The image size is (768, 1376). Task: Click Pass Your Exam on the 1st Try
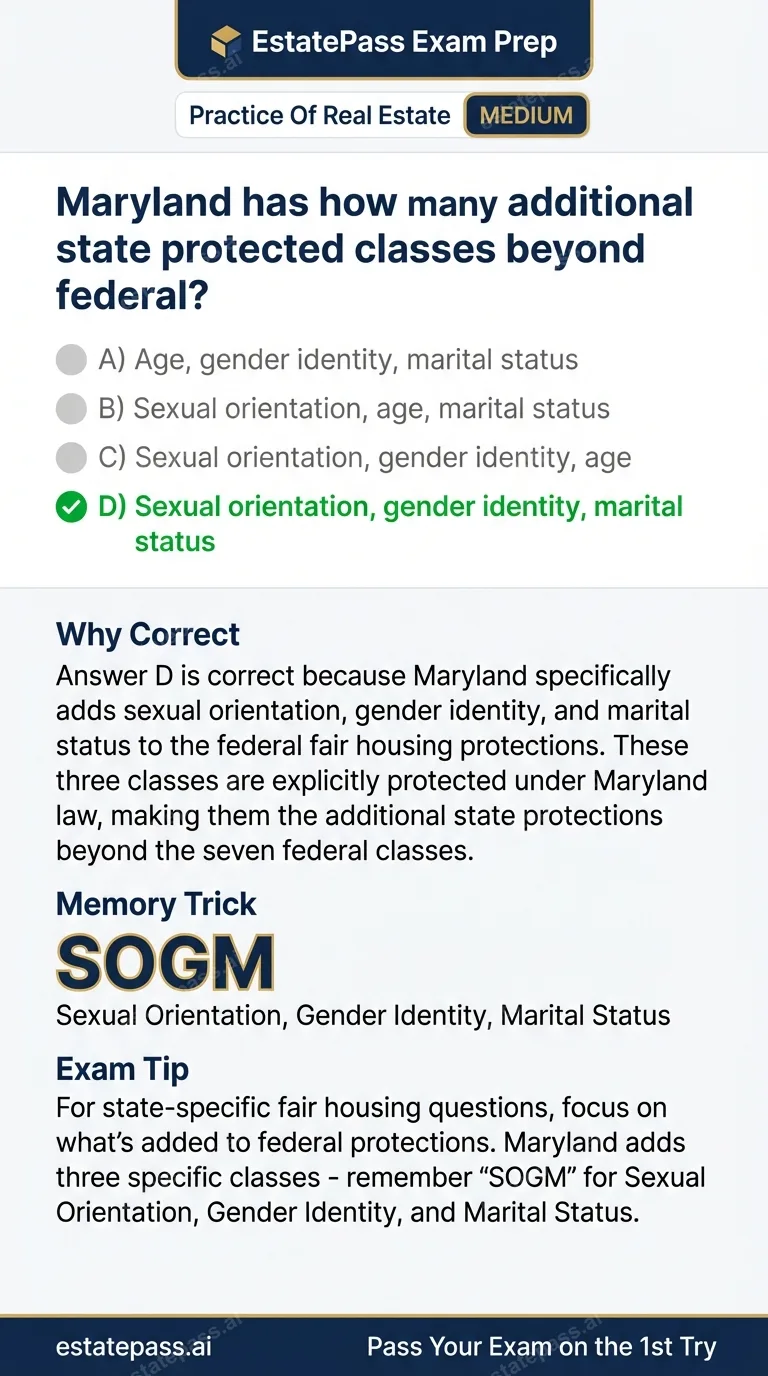coord(543,1347)
